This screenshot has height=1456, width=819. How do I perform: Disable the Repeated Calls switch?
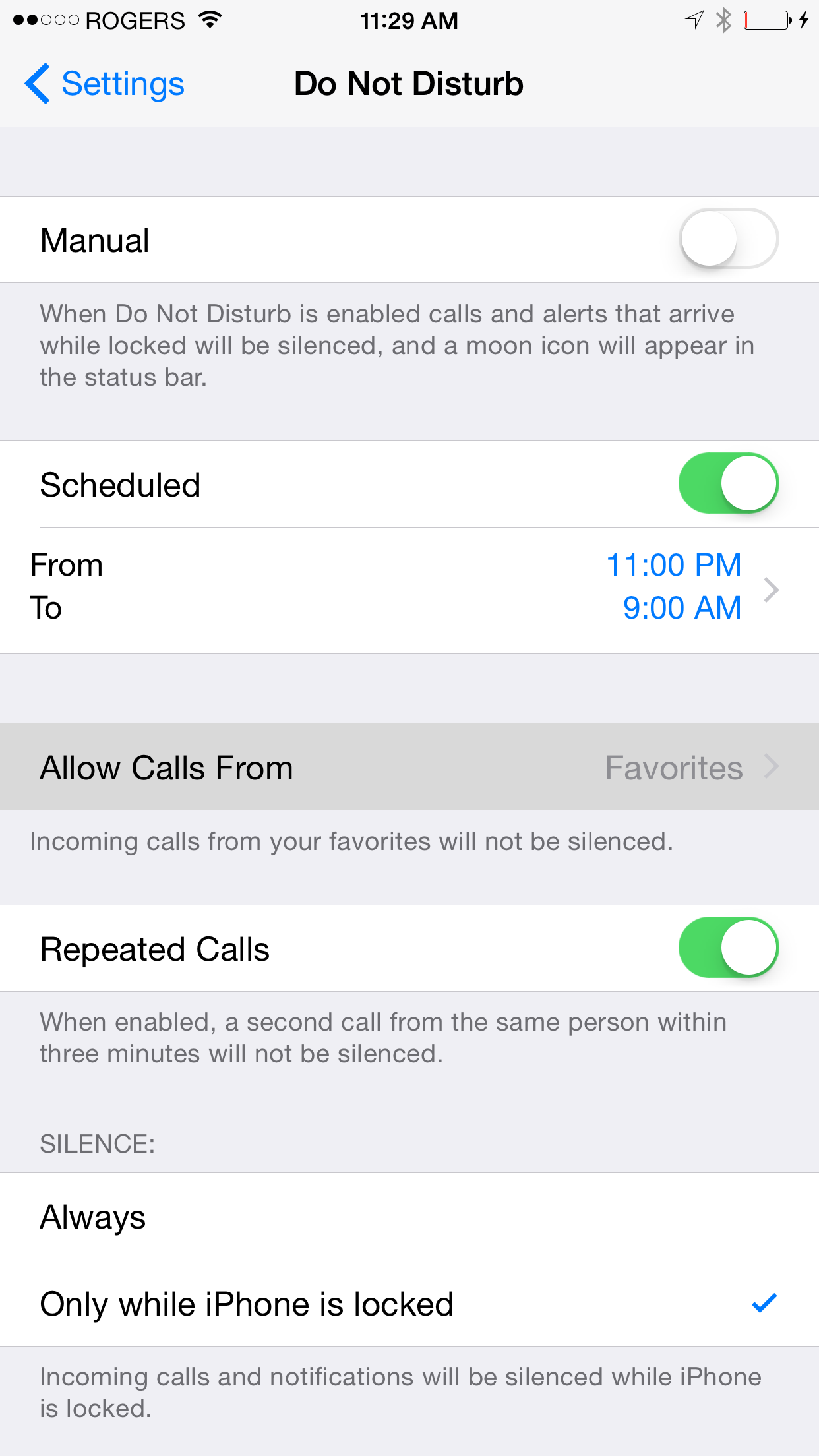728,948
